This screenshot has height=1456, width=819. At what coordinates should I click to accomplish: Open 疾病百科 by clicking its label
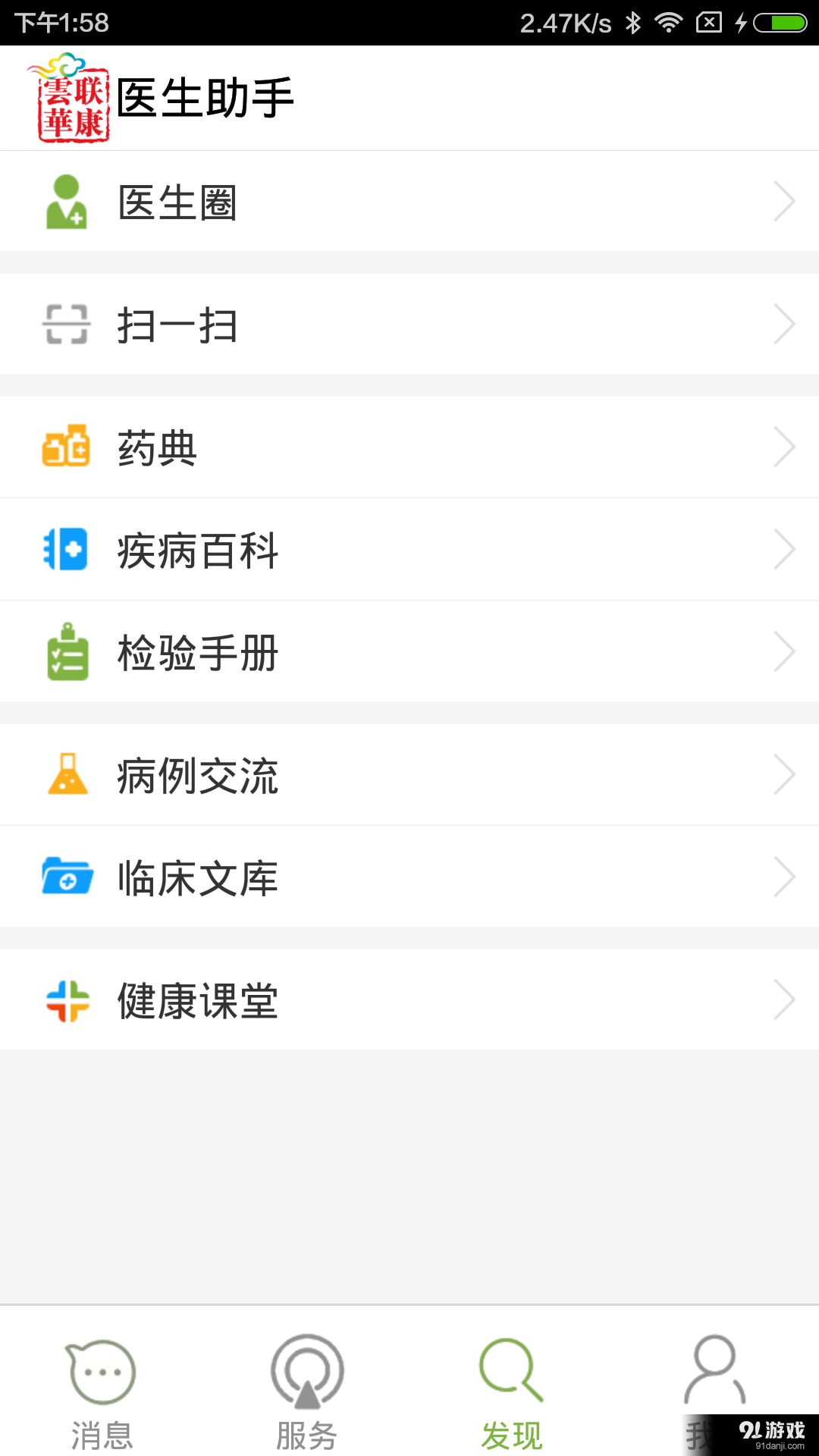(x=197, y=549)
